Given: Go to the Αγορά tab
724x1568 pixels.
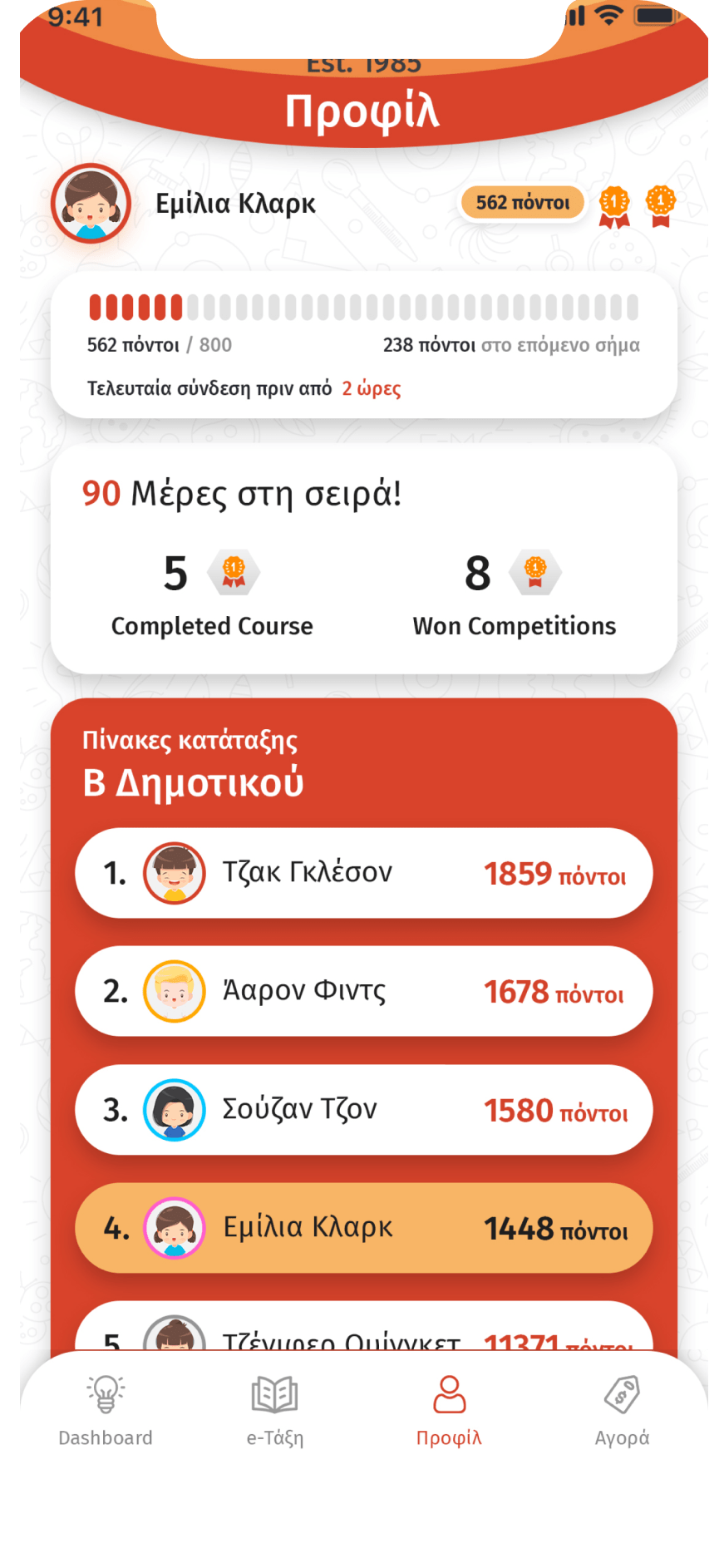Looking at the screenshot, I should coord(622,1410).
